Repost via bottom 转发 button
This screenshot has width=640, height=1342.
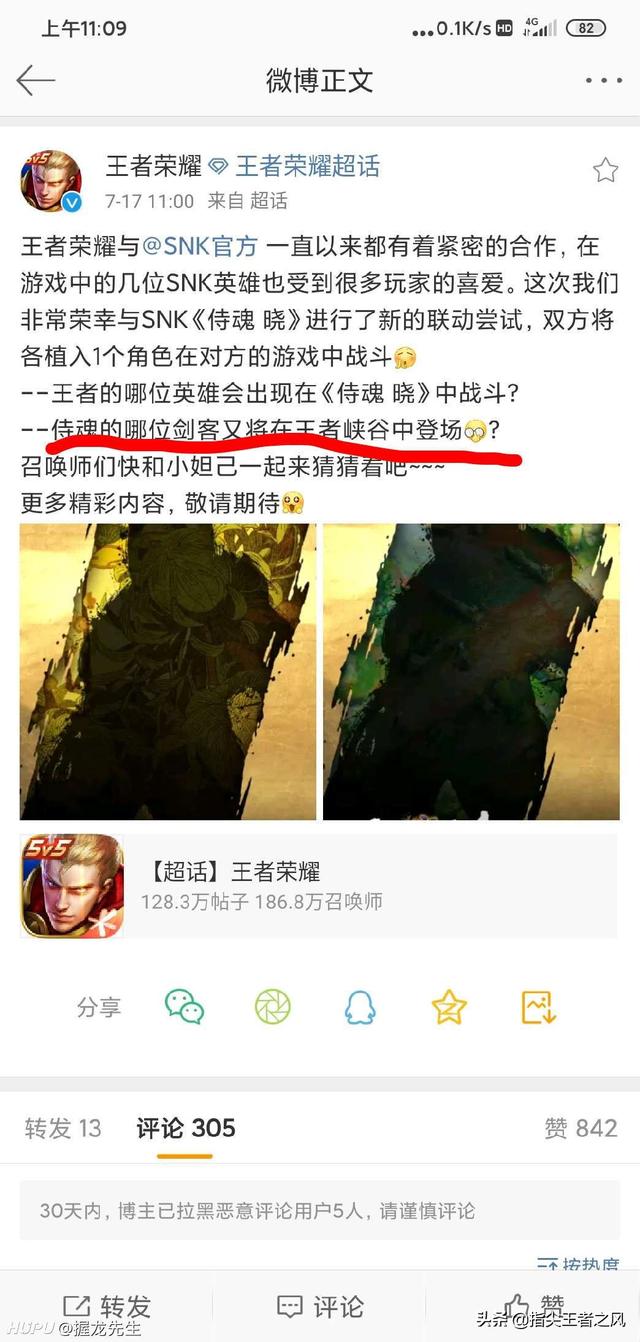pos(107,1306)
